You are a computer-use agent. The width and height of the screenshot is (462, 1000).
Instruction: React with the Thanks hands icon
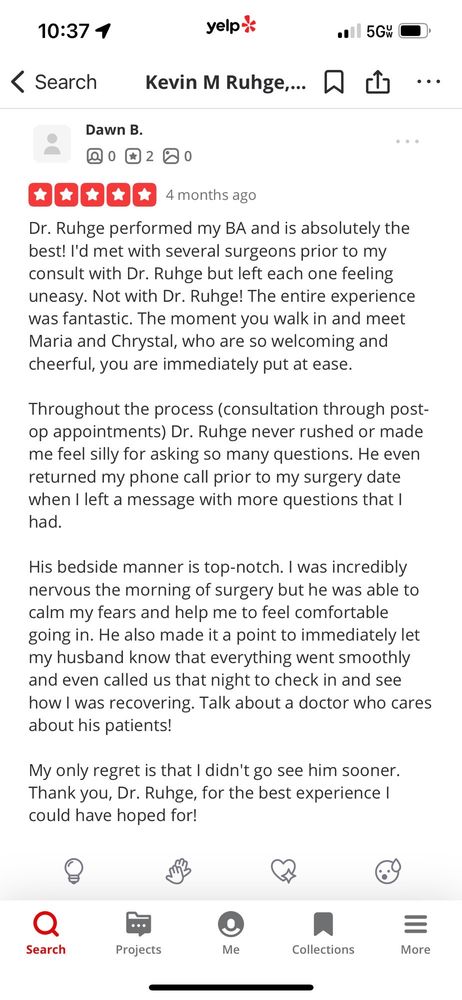178,870
